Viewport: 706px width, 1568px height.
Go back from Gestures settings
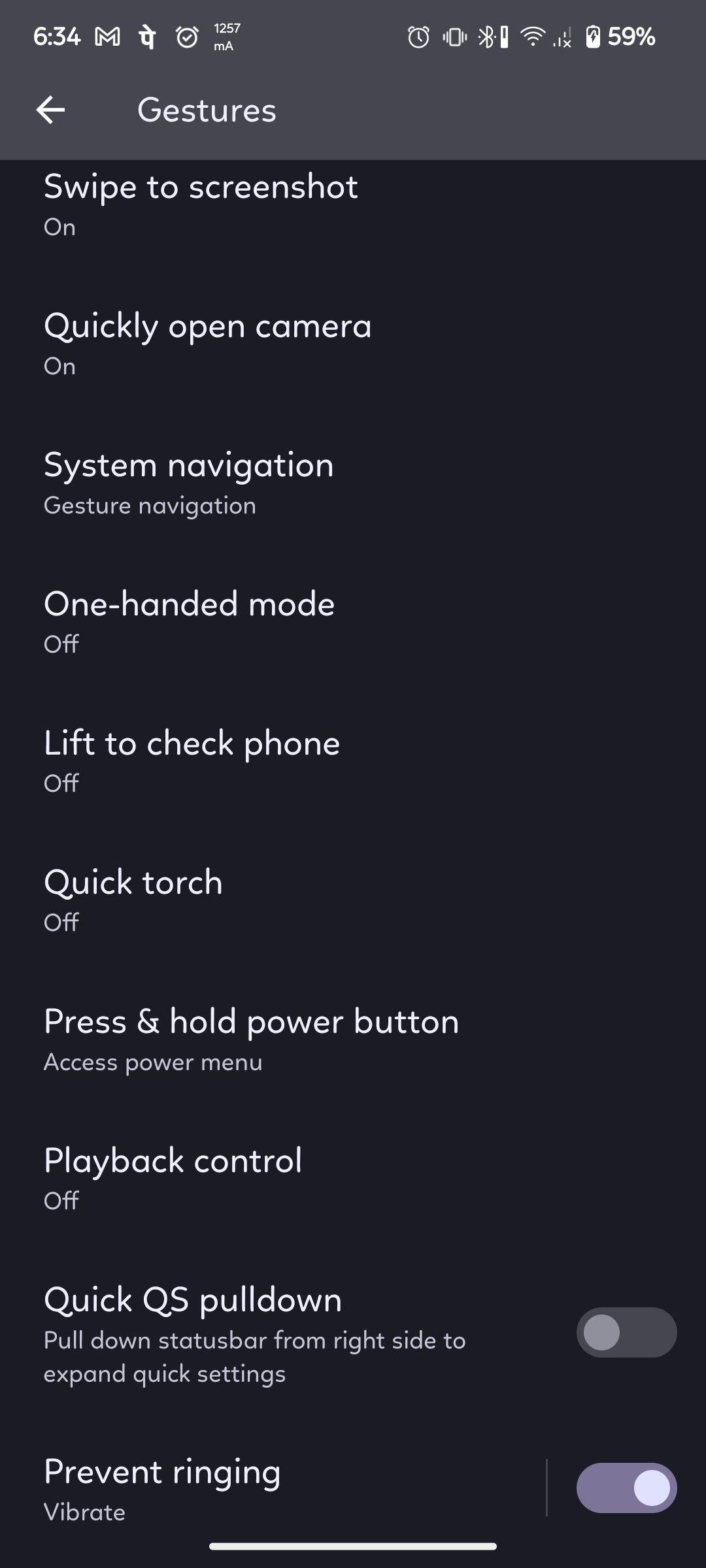50,110
